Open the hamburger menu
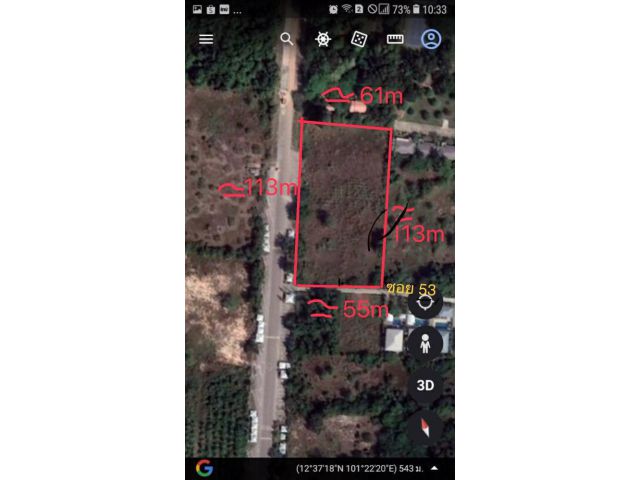640x480 pixels. [206, 39]
